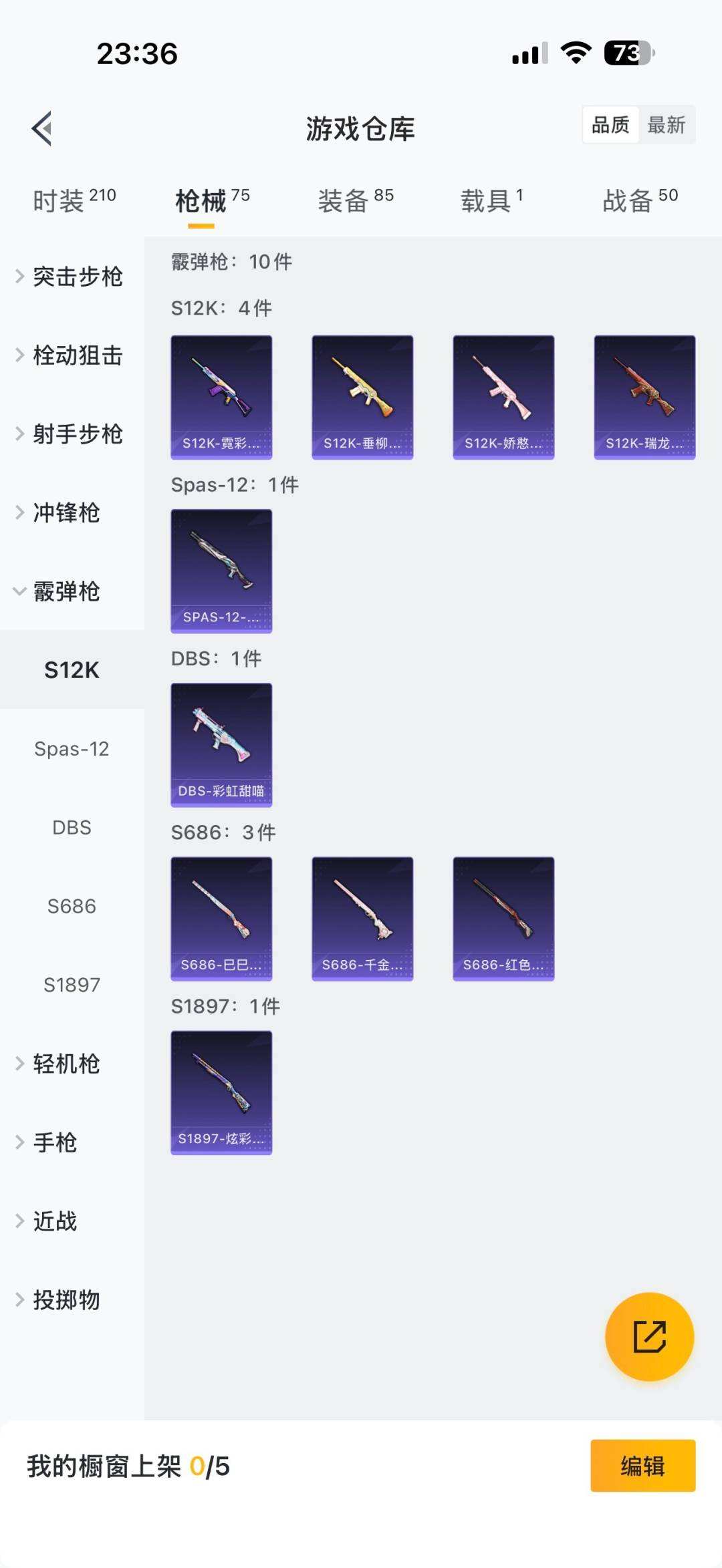Switch to the 时装 tab

(74, 200)
